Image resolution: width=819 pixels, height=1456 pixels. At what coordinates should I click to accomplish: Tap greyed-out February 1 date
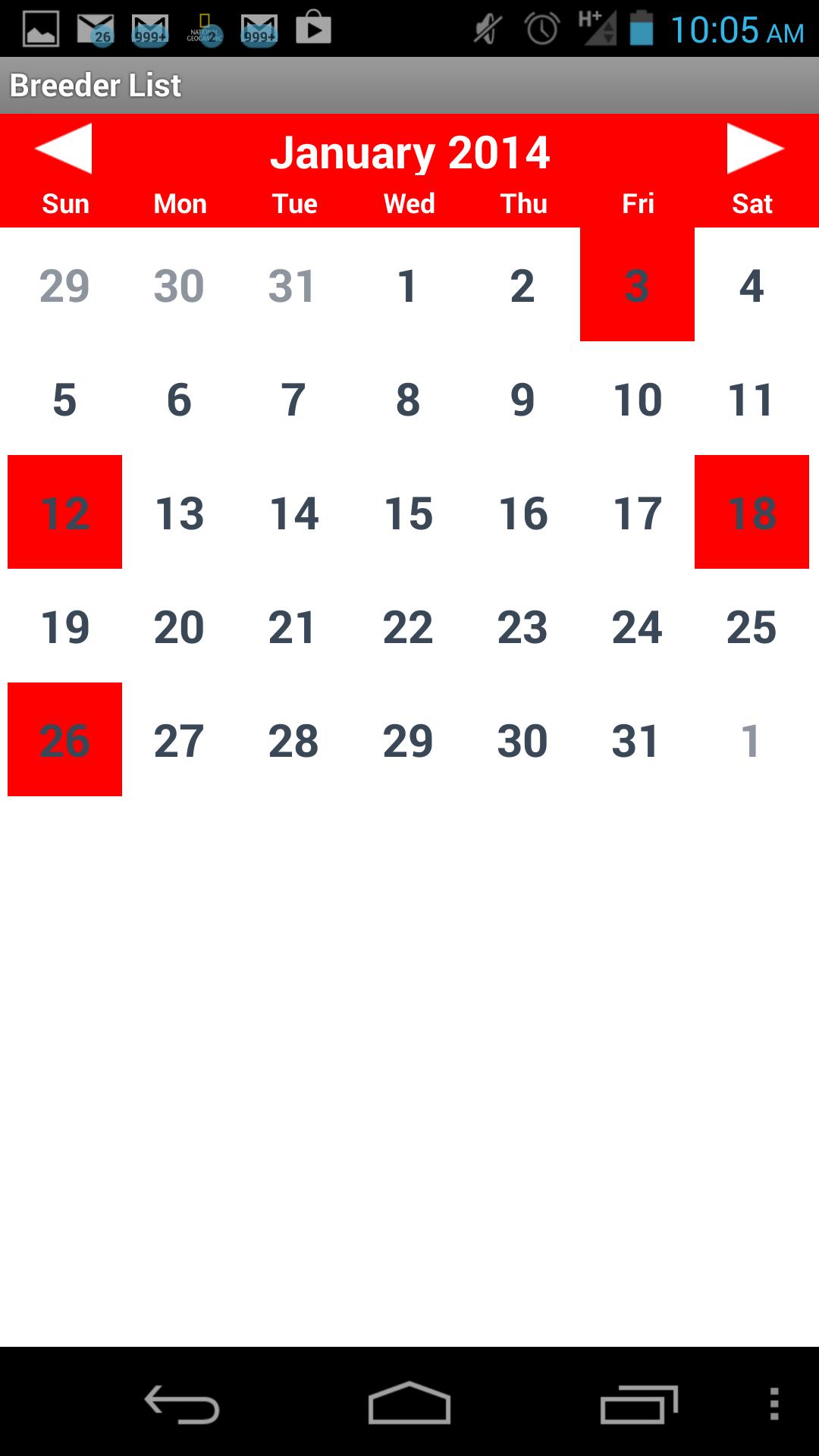click(x=750, y=740)
